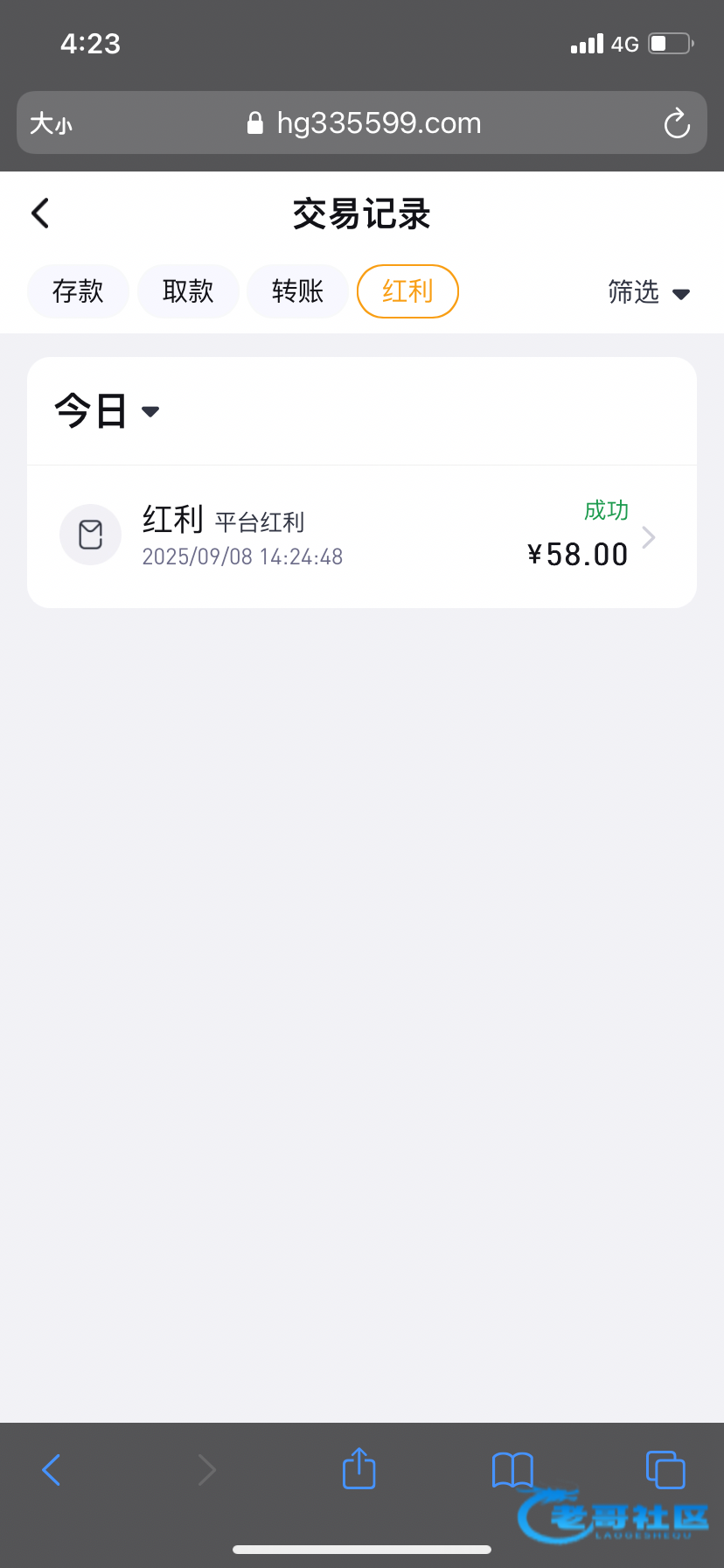Open Safari bookmarks
The width and height of the screenshot is (724, 1568).
point(512,1469)
